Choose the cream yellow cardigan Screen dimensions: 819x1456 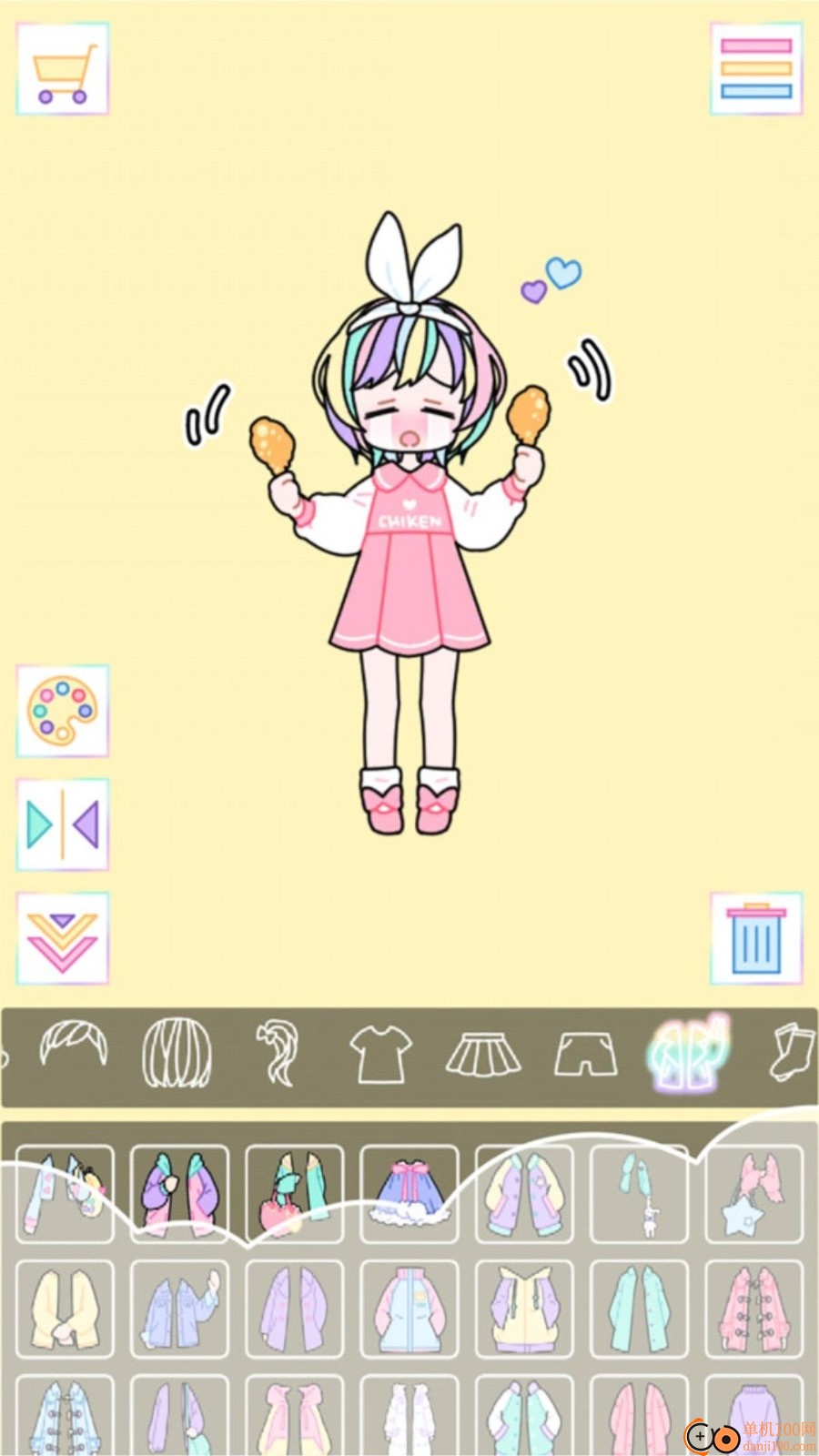click(x=65, y=1309)
